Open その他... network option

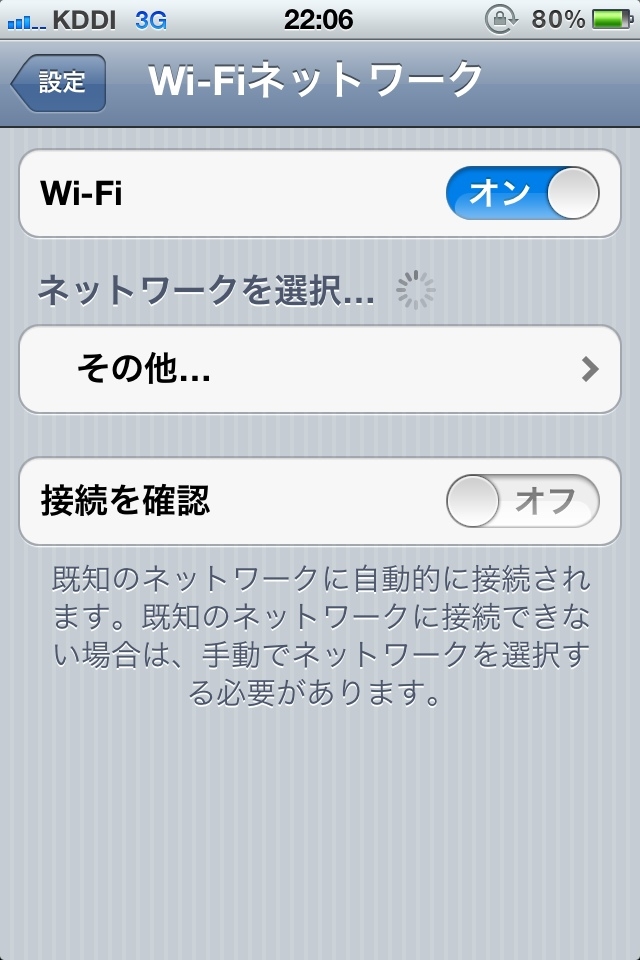[x=320, y=370]
